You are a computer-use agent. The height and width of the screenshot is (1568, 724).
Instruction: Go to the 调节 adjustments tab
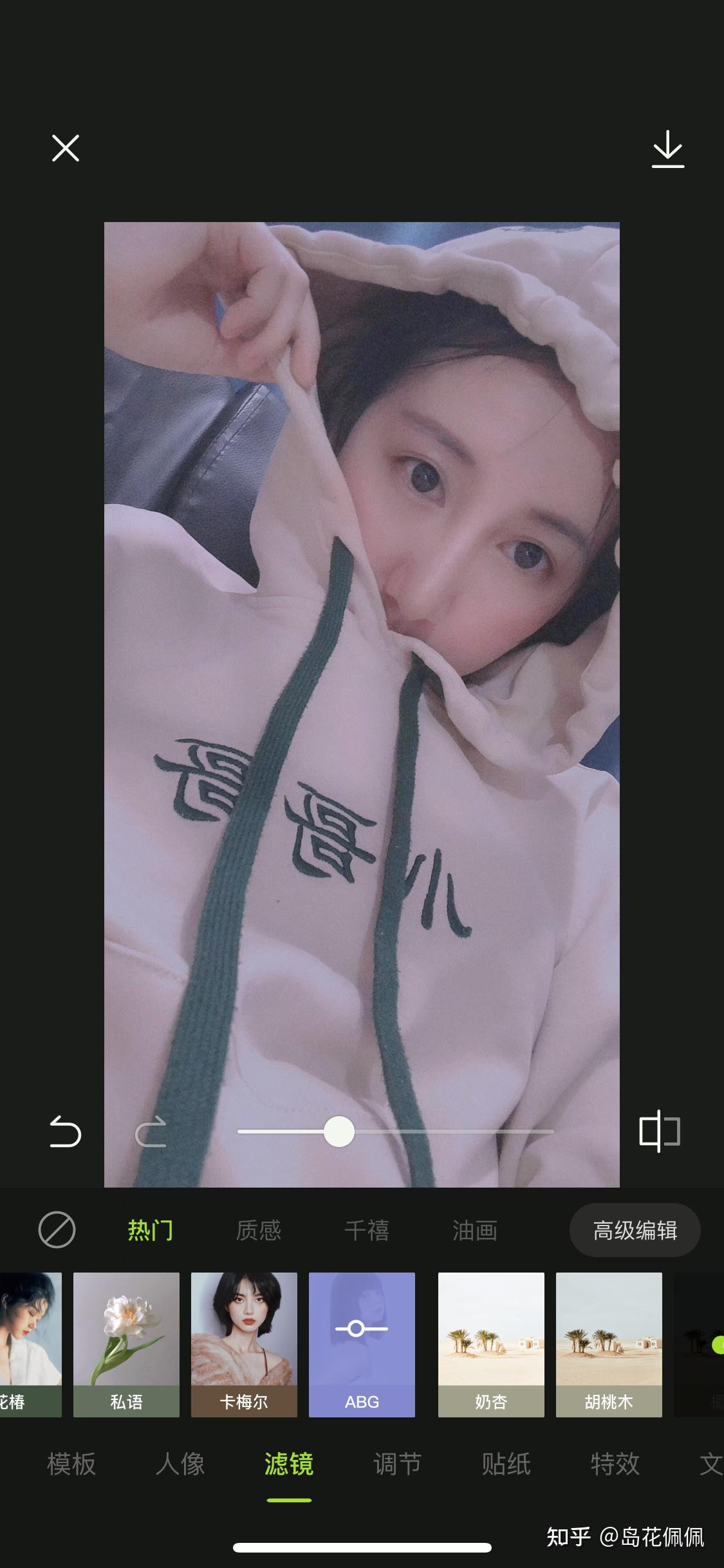pyautogui.click(x=397, y=1463)
